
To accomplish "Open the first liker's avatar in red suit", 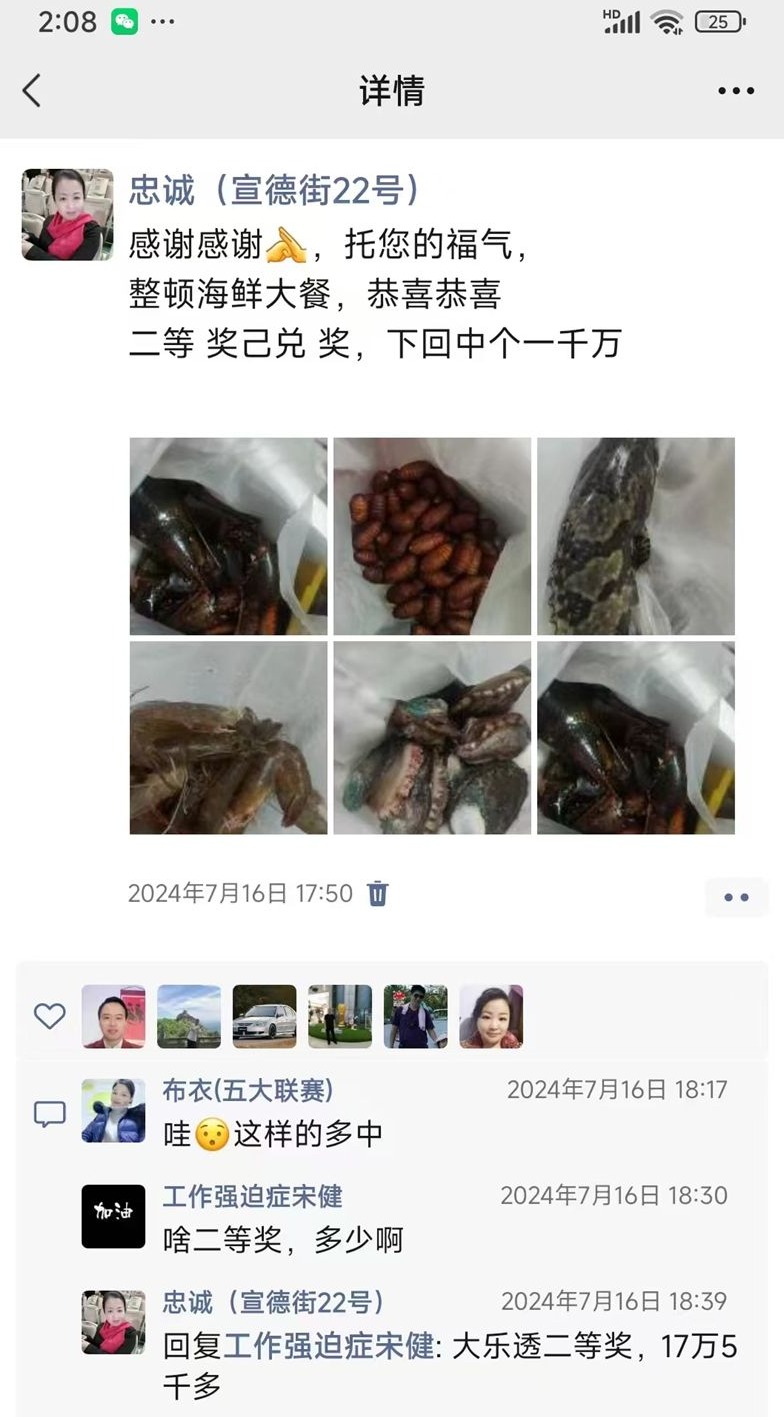I will click(113, 1016).
